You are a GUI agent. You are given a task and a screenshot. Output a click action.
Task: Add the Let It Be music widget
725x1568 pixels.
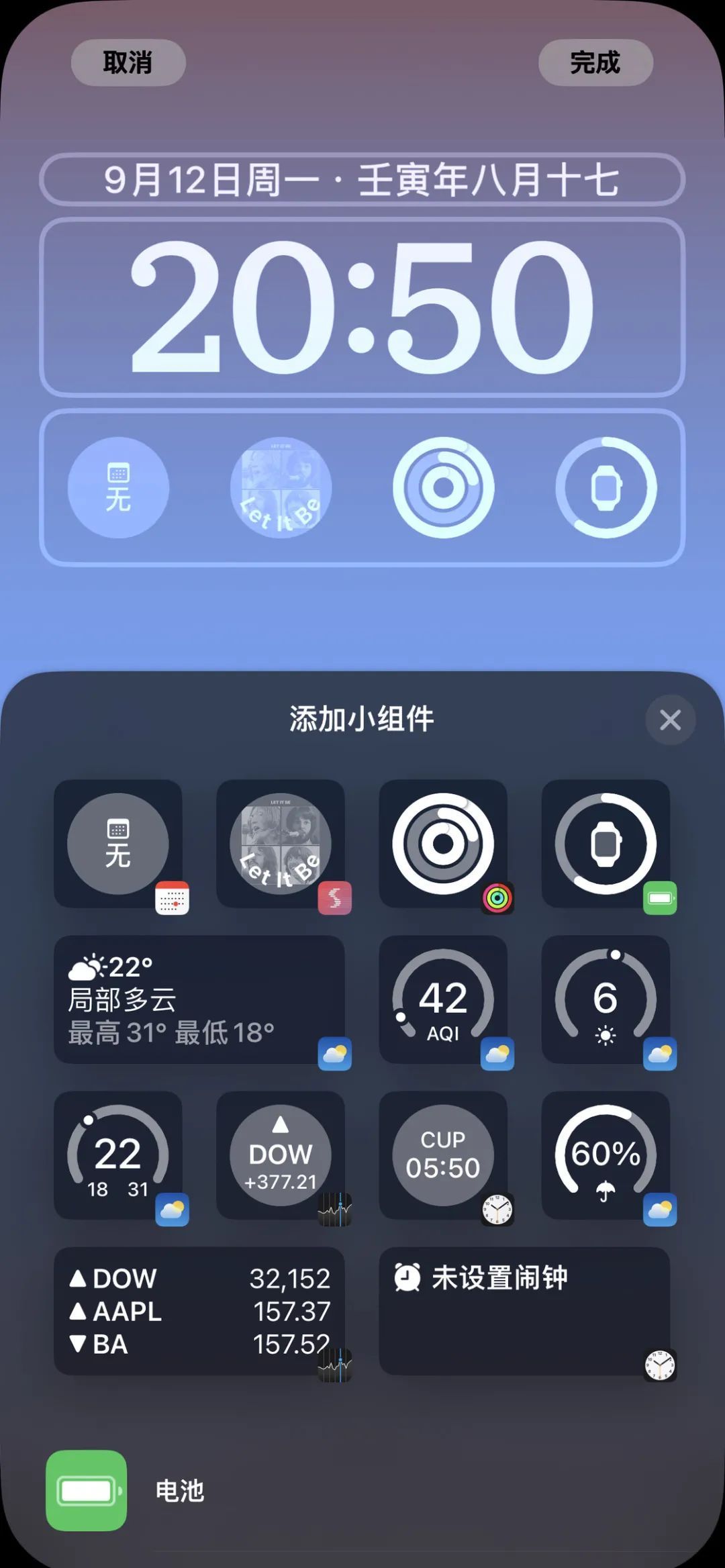[x=281, y=844]
